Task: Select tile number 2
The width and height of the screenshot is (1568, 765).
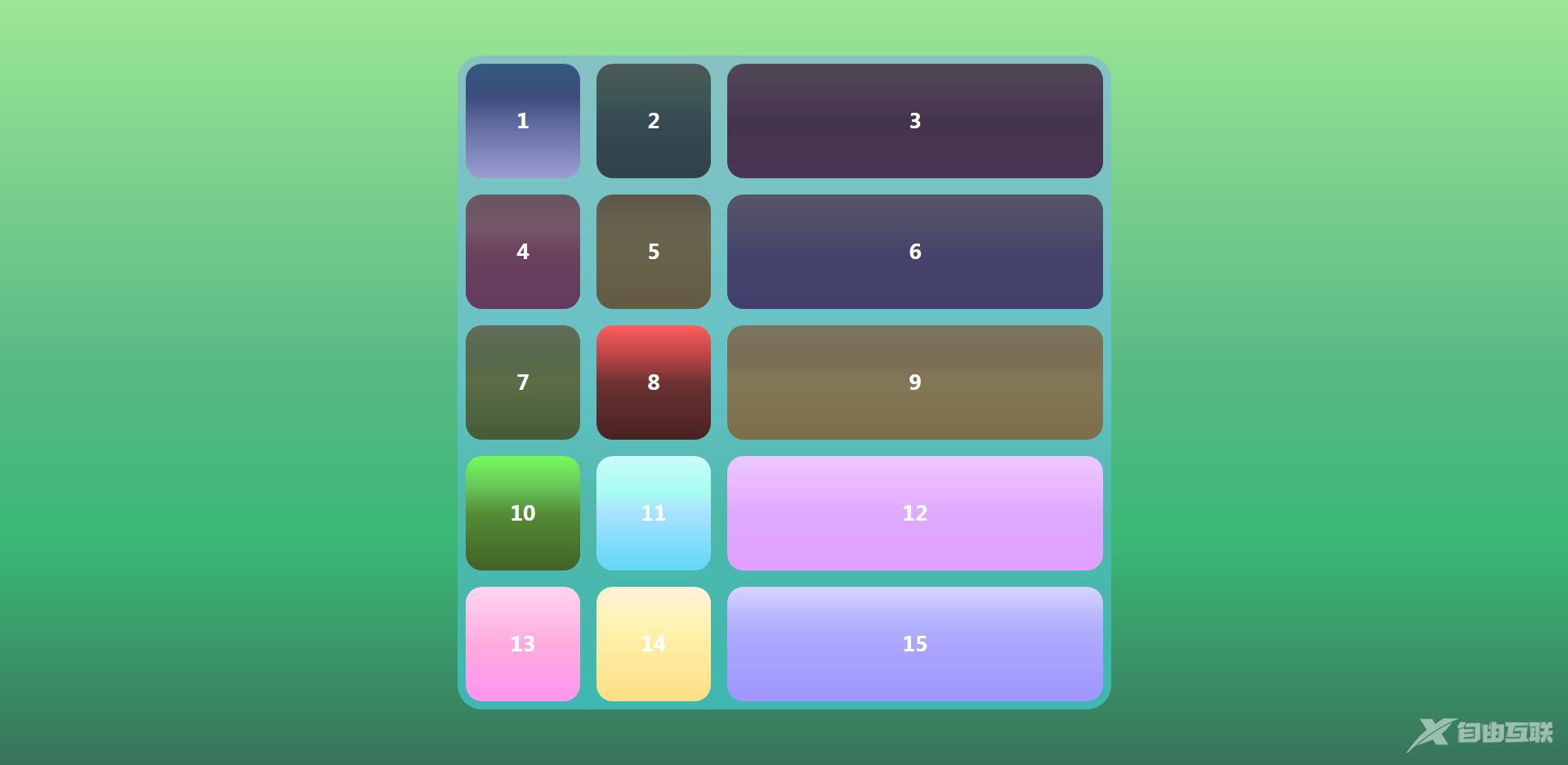Action: pyautogui.click(x=654, y=121)
